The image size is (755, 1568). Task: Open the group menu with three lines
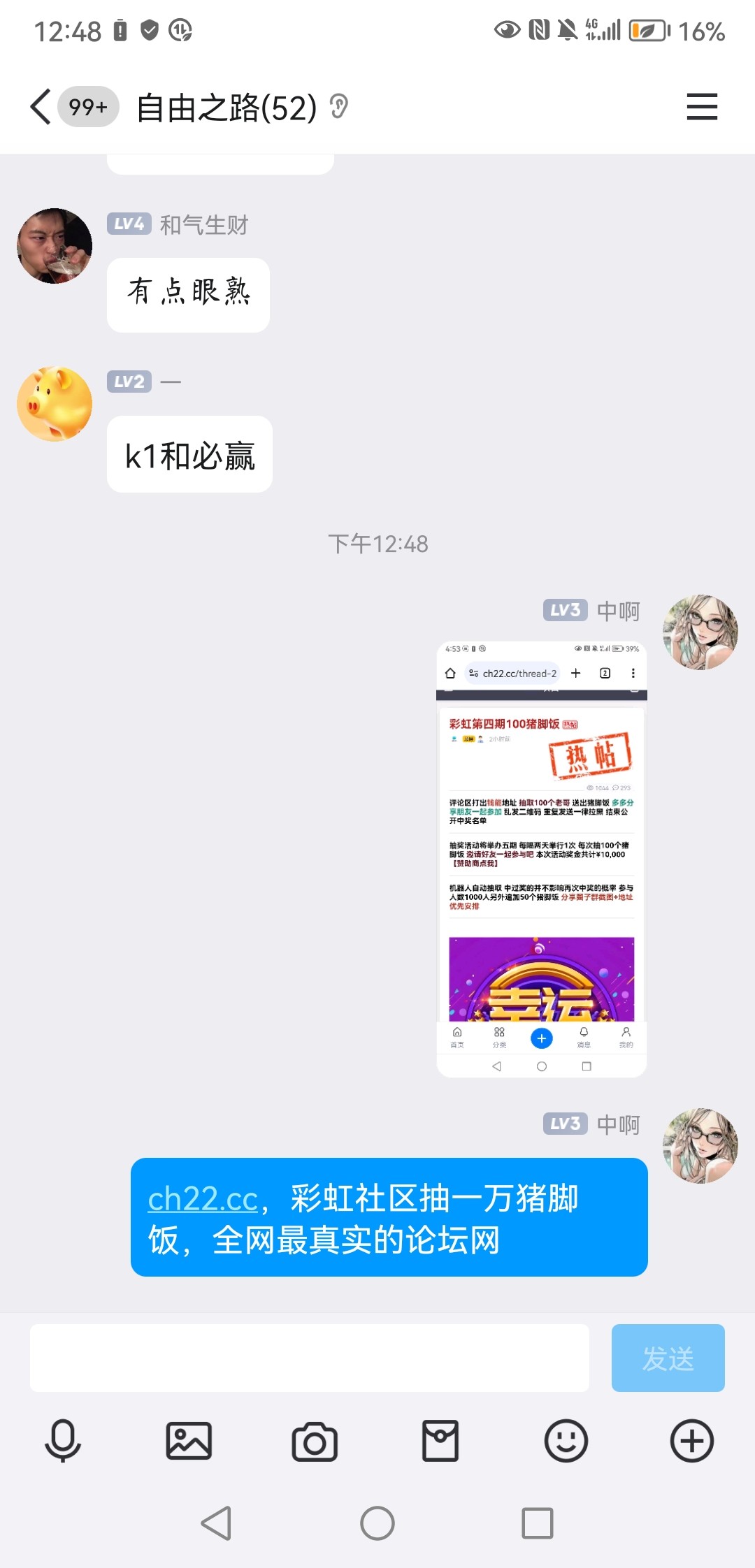coord(702,107)
